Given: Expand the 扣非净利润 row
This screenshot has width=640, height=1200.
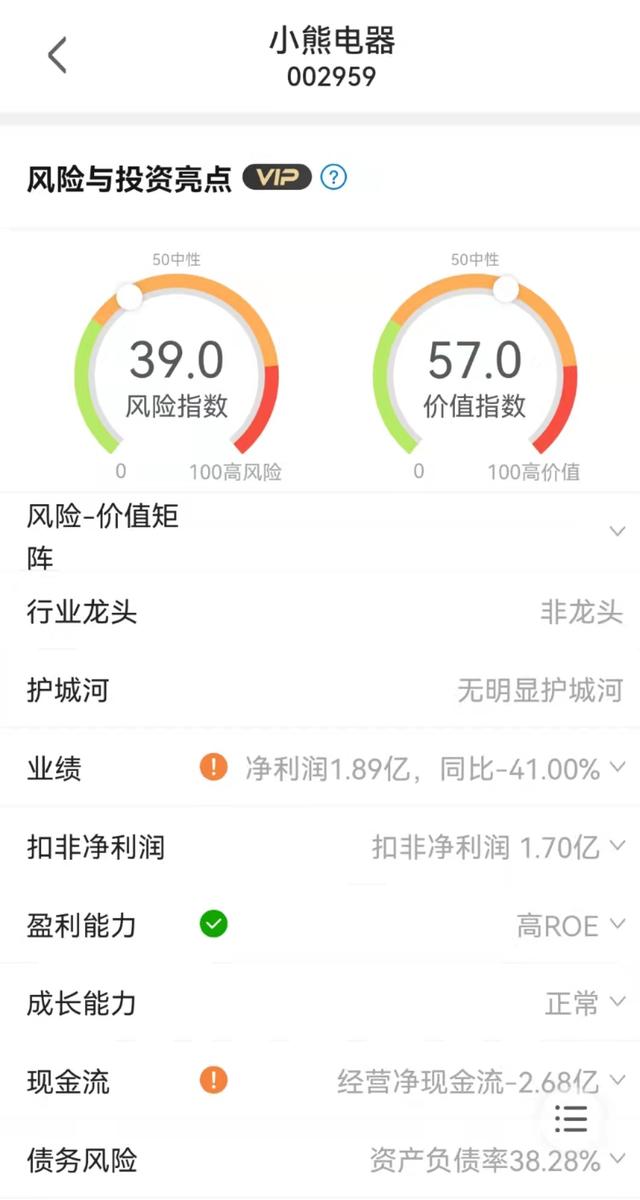Looking at the screenshot, I should [x=617, y=846].
